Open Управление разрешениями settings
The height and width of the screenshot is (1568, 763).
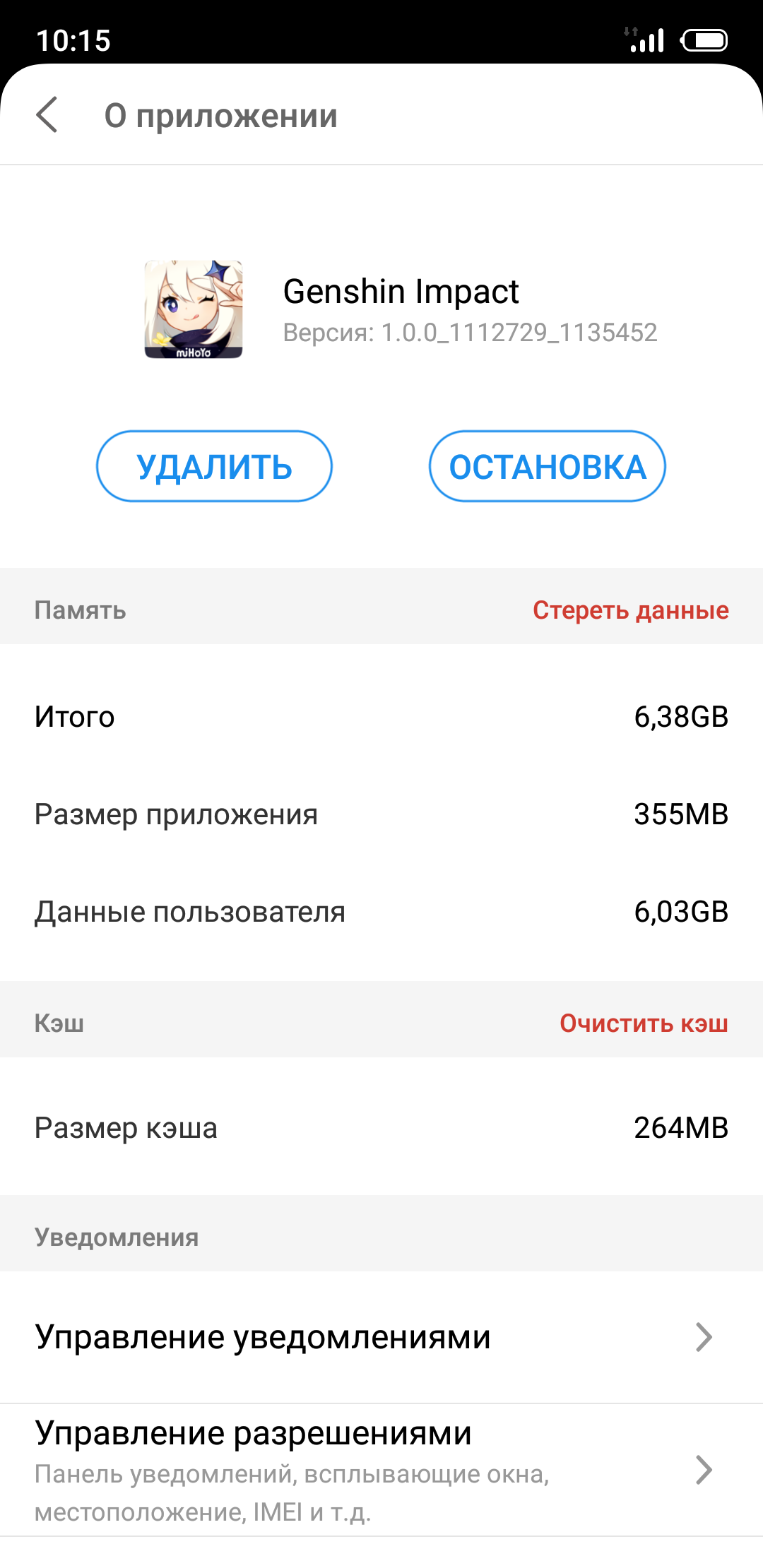381,1471
